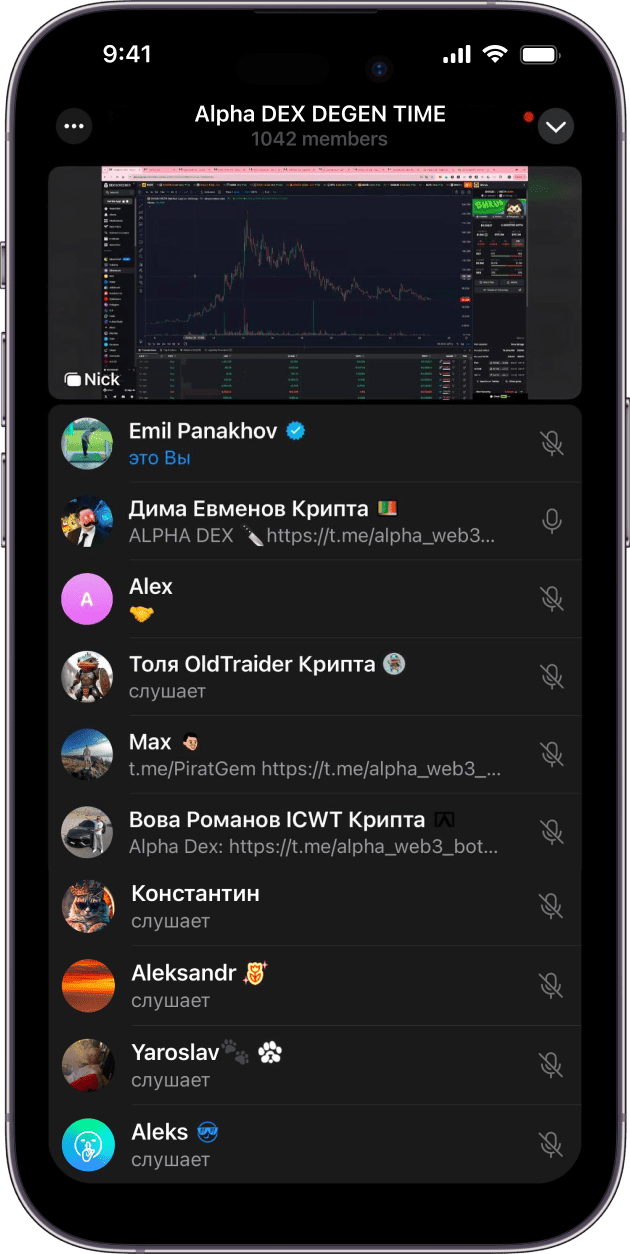
Task: Open Константин's participant row
Action: tap(300, 906)
